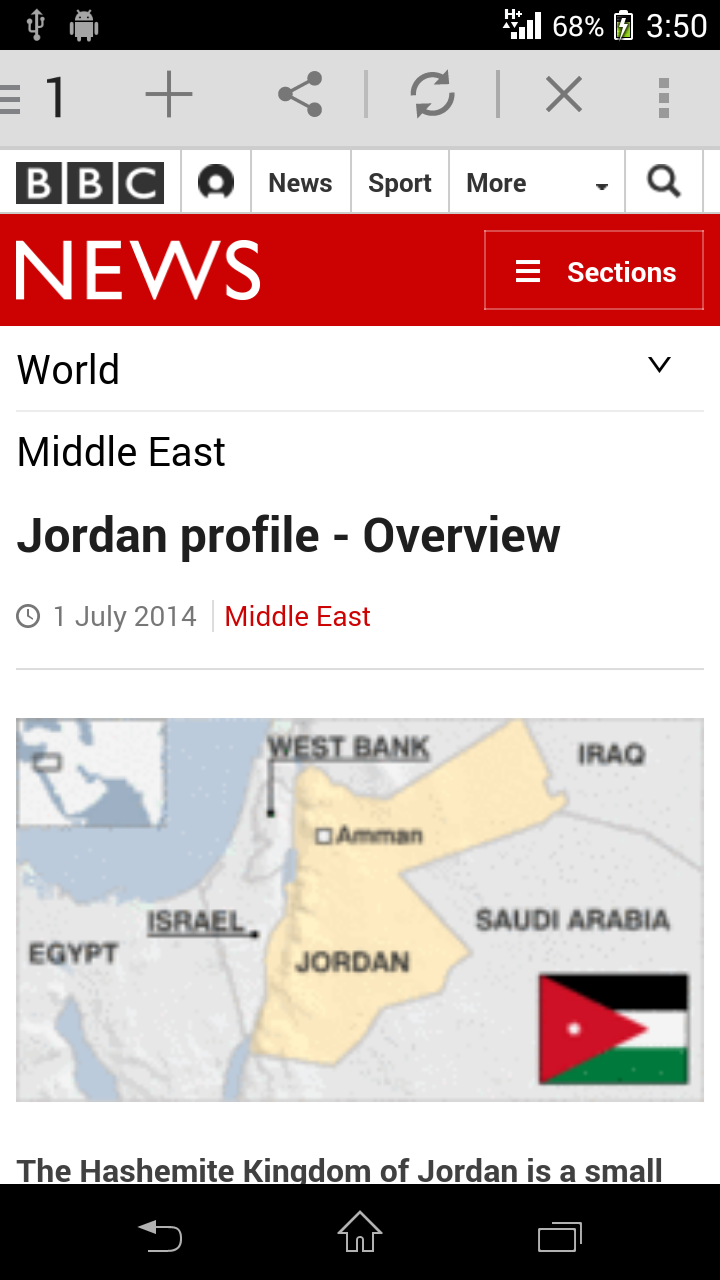The image size is (720, 1280).
Task: Reload the Jordan profile page
Action: pyautogui.click(x=432, y=95)
